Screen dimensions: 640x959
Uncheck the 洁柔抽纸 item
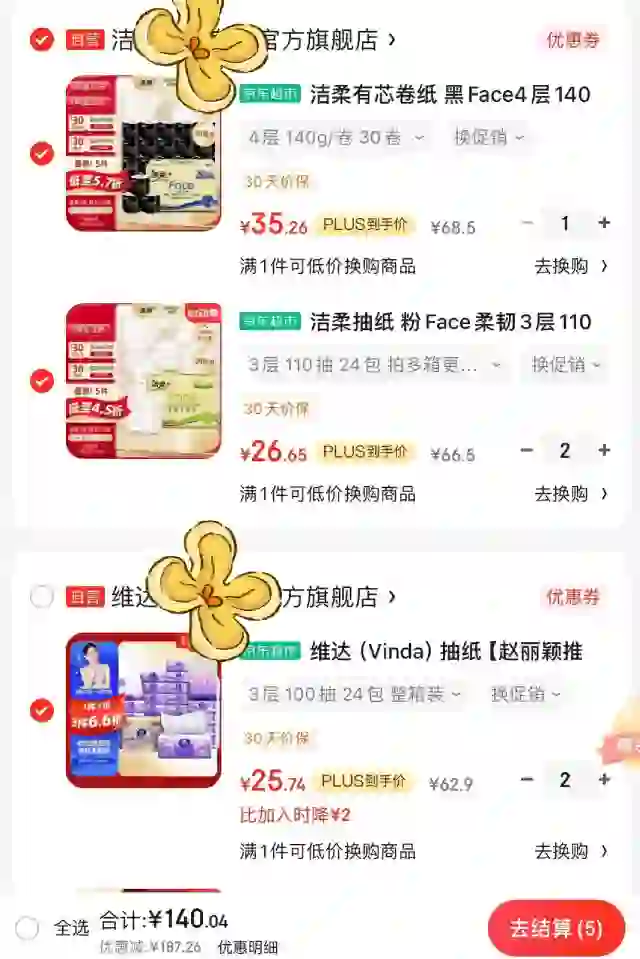click(41, 381)
